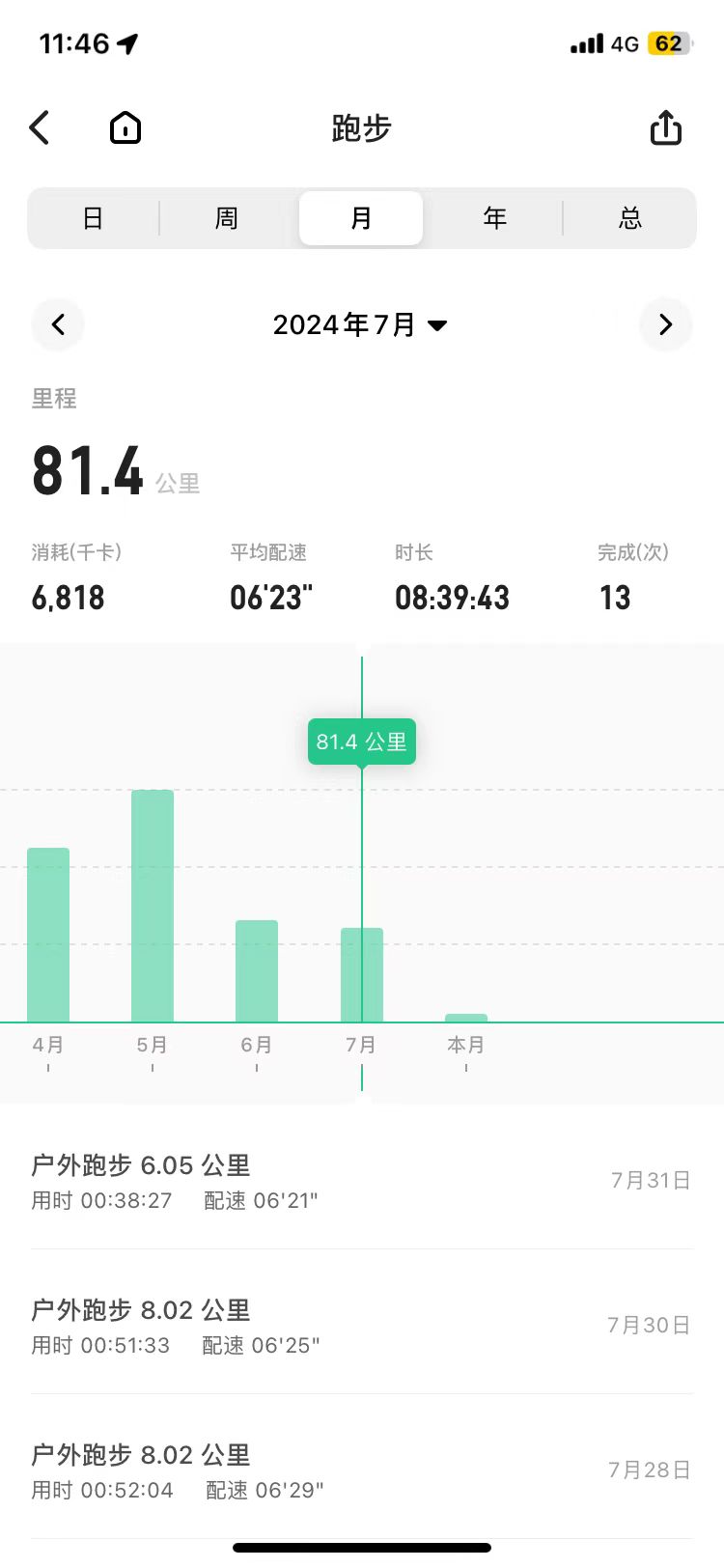The image size is (724, 1568).
Task: Open the 8.02 公里 run on 7月28日
Action: [361, 1470]
